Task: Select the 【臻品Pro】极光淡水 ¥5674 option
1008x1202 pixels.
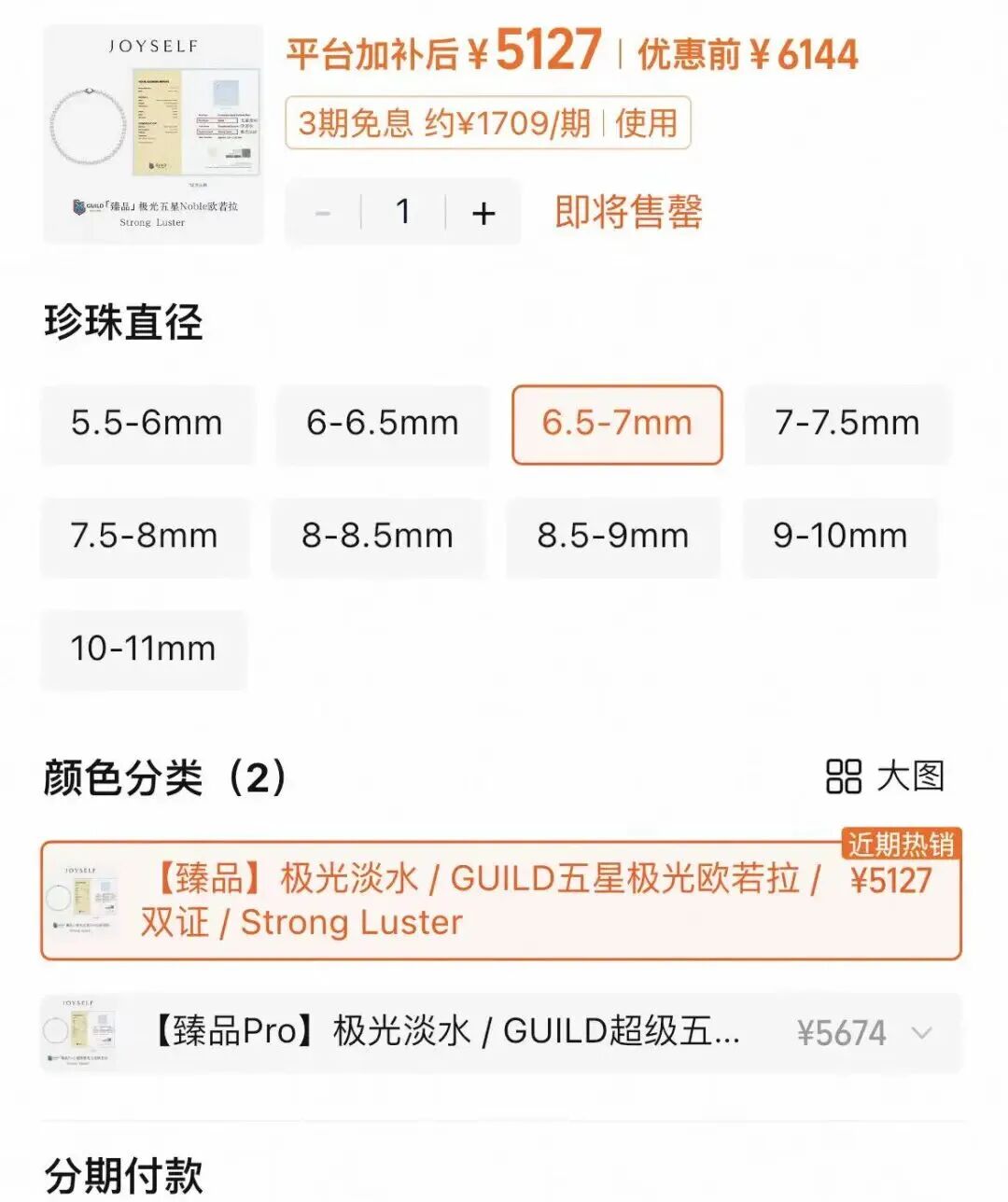Action: coord(467,1033)
